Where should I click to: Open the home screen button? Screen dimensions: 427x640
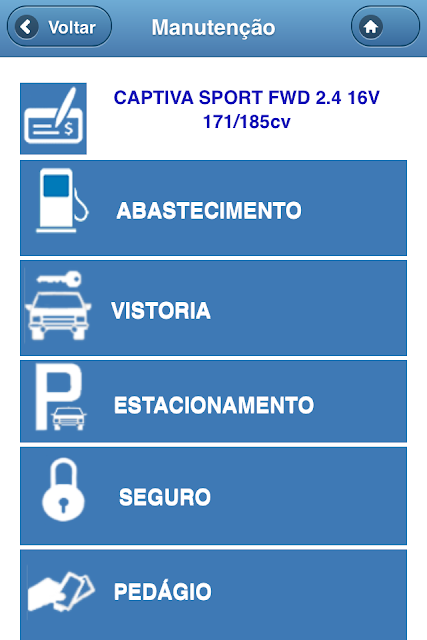click(385, 27)
